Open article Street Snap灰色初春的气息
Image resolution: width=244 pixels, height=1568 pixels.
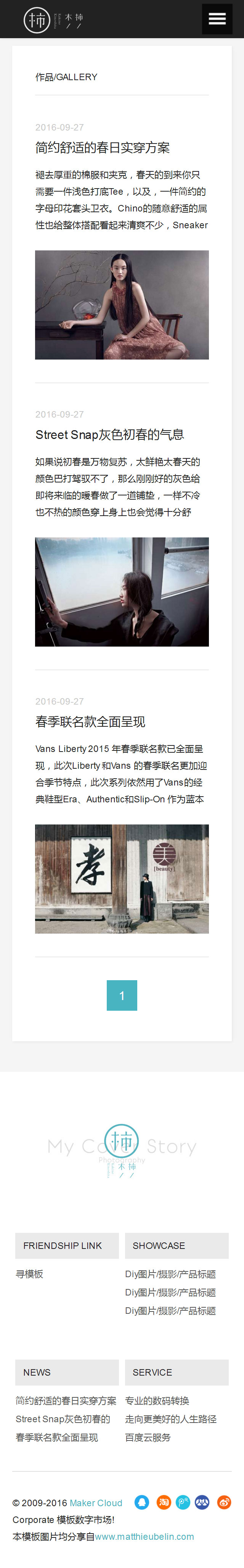coord(109,435)
